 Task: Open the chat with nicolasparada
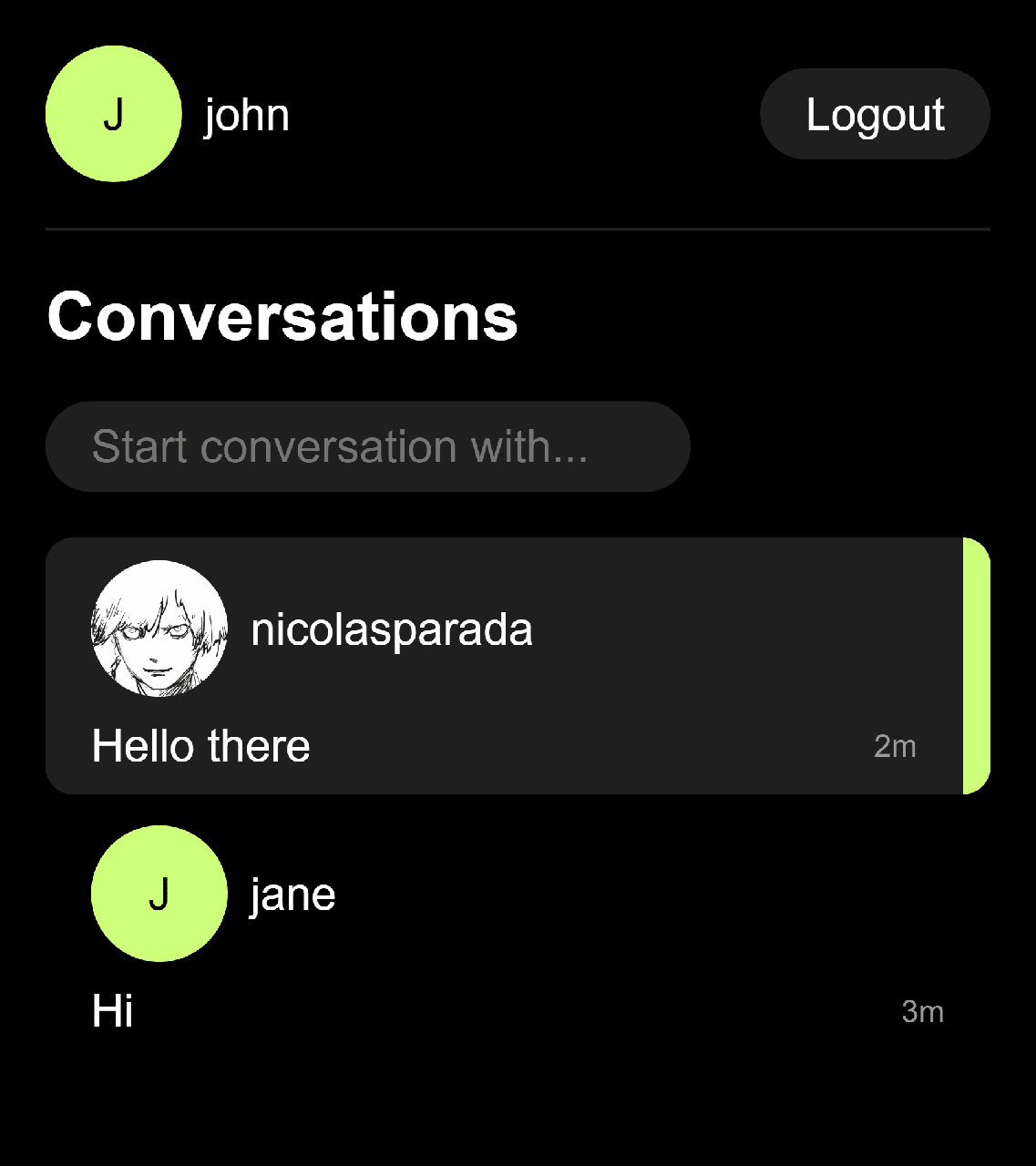pyautogui.click(x=503, y=666)
